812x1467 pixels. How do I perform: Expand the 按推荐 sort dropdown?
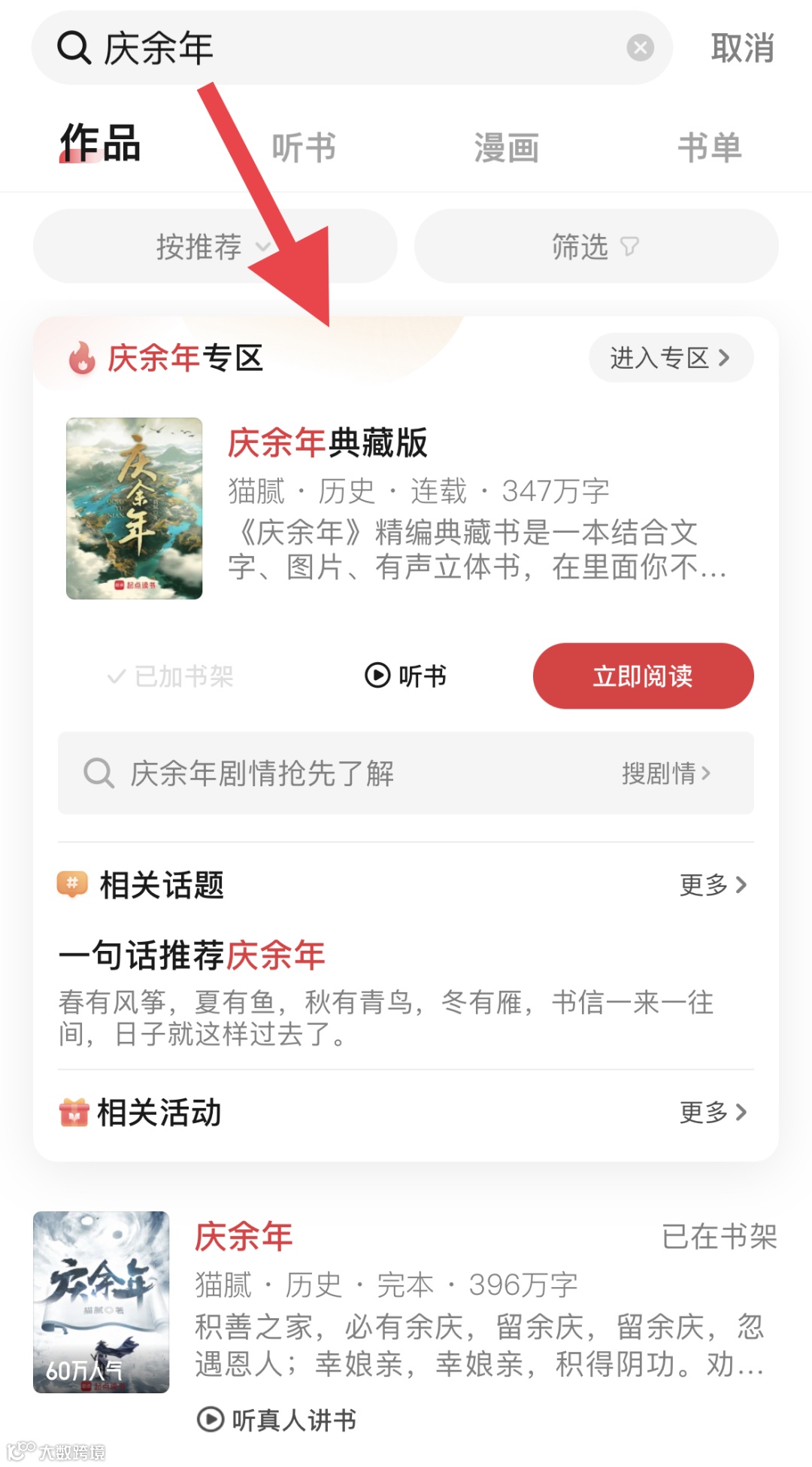(214, 247)
